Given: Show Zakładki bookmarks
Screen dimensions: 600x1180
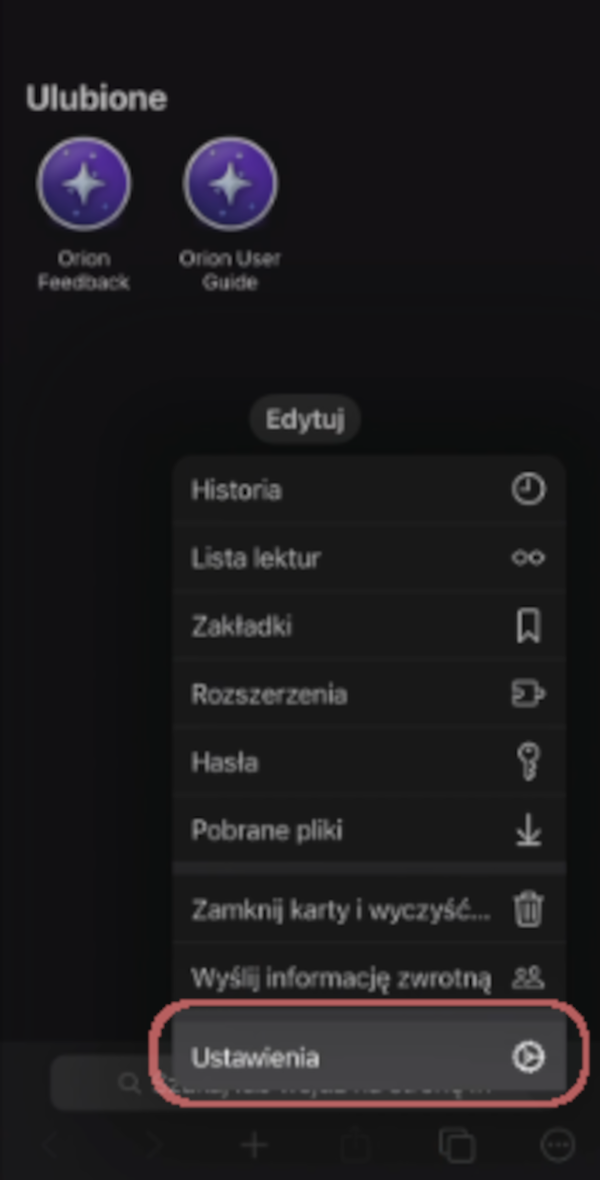Looking at the screenshot, I should 368,626.
